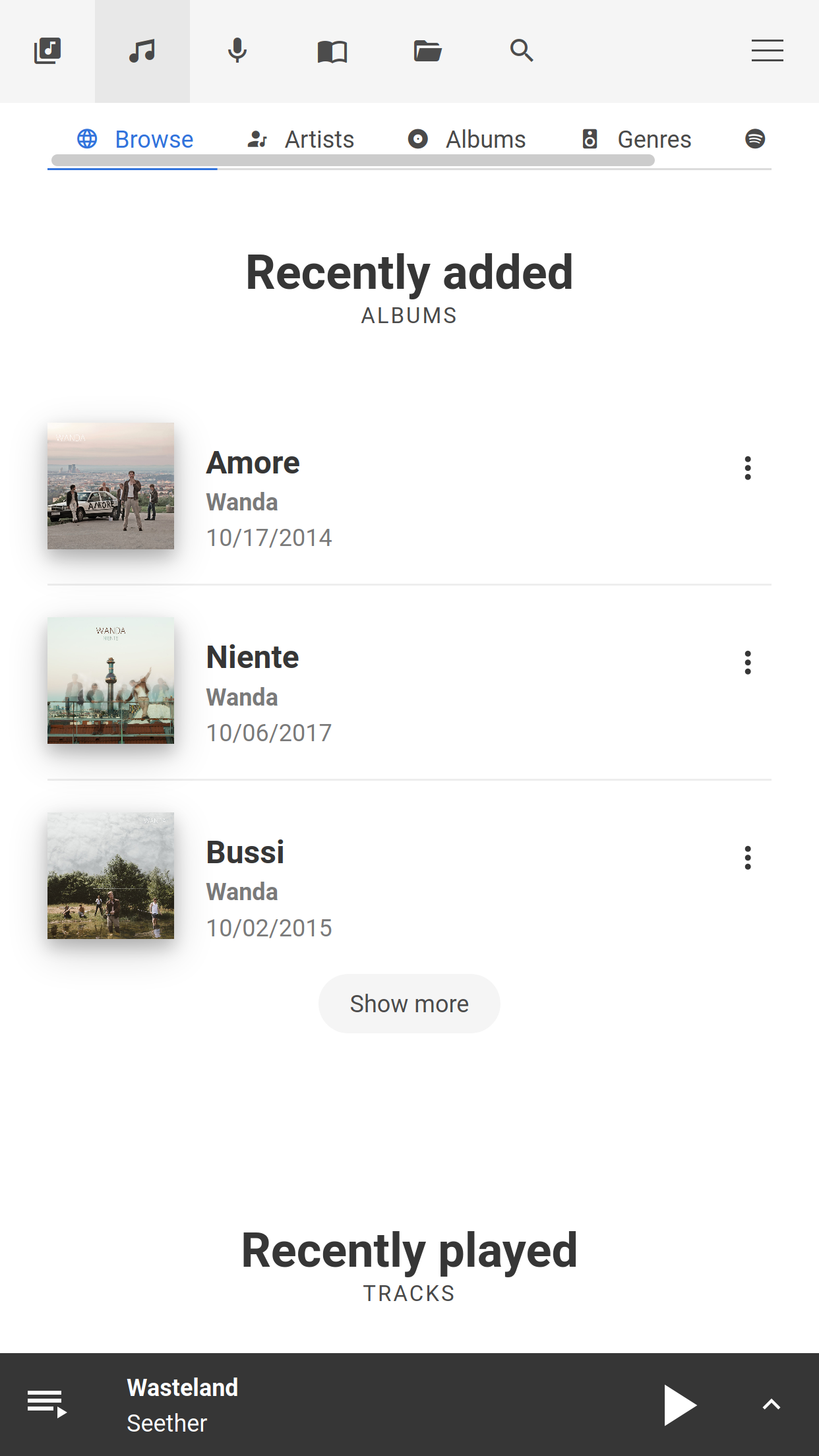Open the Wanda artist link under Bussi
Viewport: 819px width, 1456px height.
click(242, 891)
